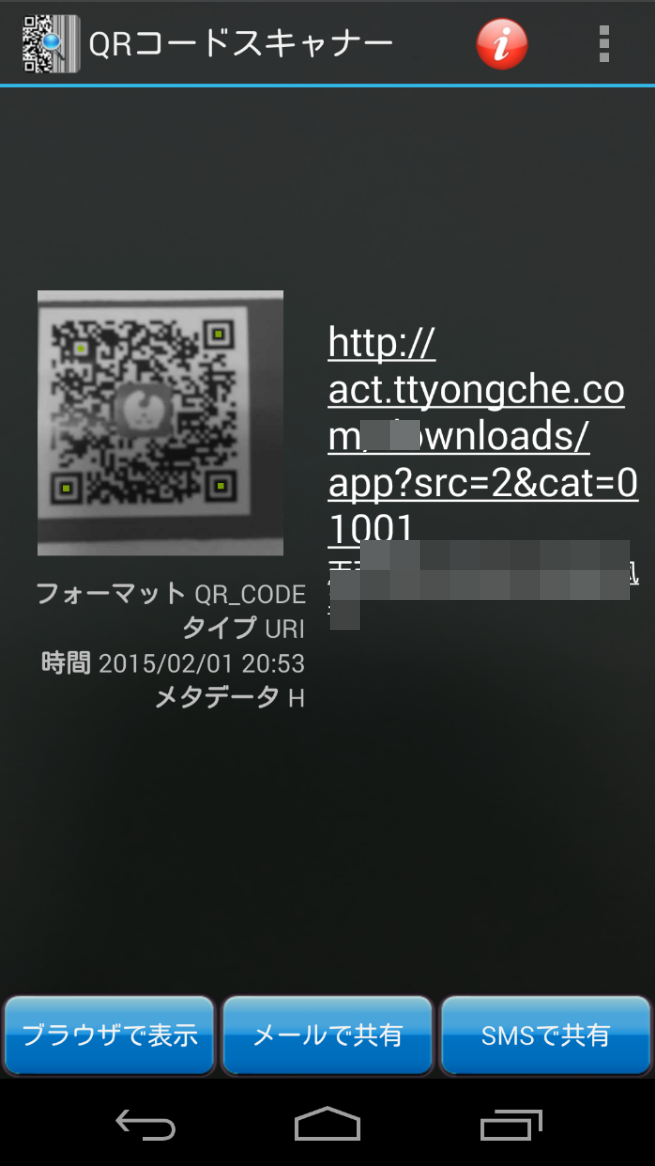
Task: Share result via メールで共有
Action: point(327,1034)
